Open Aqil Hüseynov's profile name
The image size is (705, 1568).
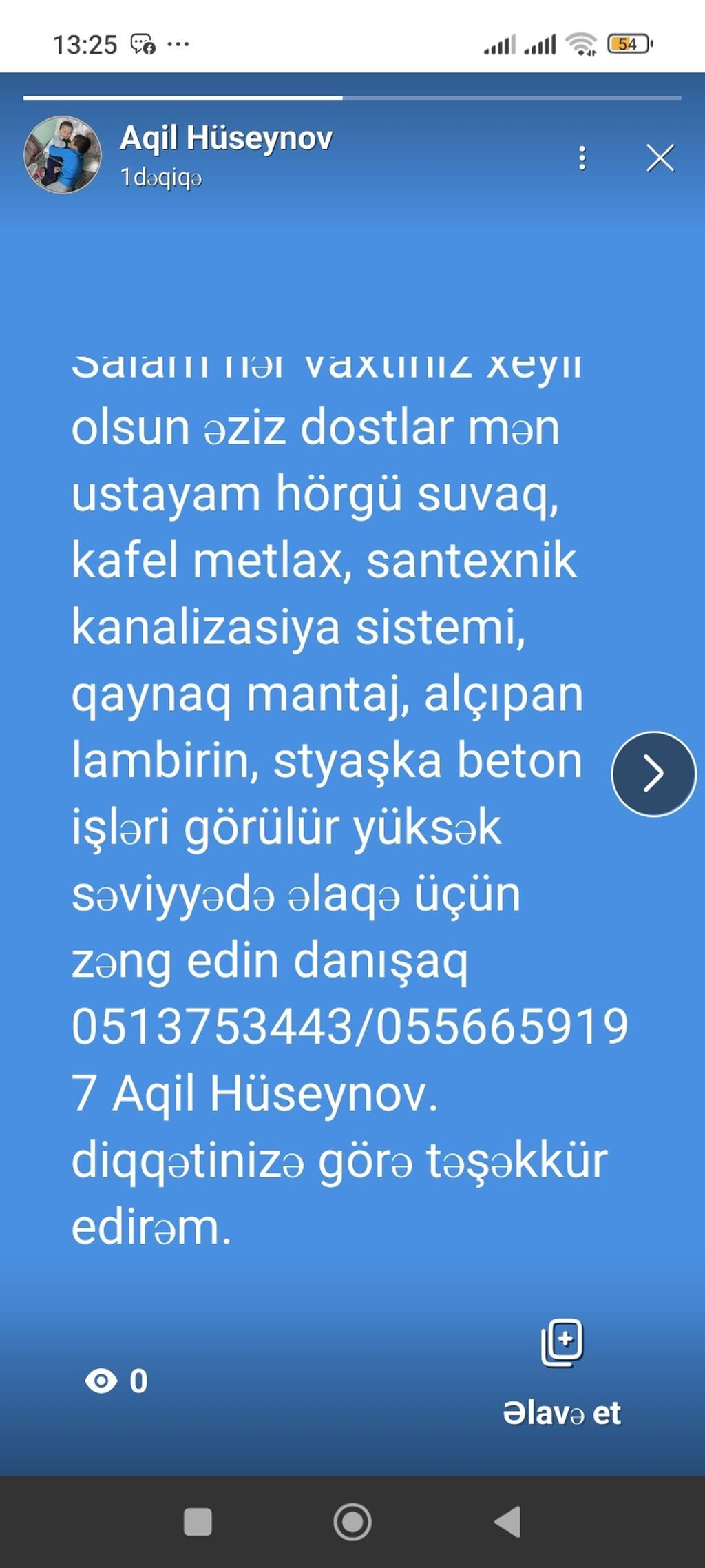[226, 138]
